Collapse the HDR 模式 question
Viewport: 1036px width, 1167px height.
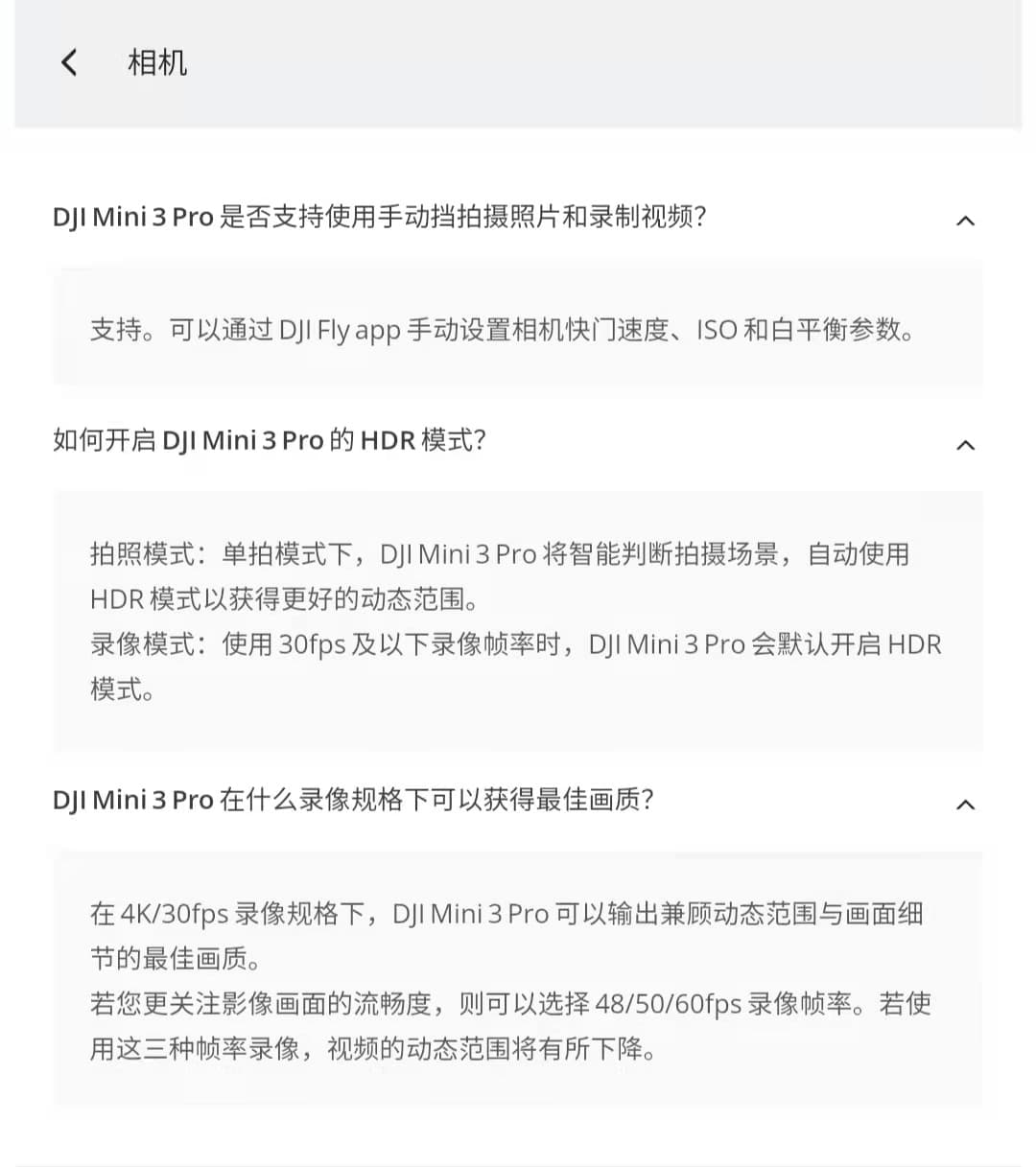(965, 445)
